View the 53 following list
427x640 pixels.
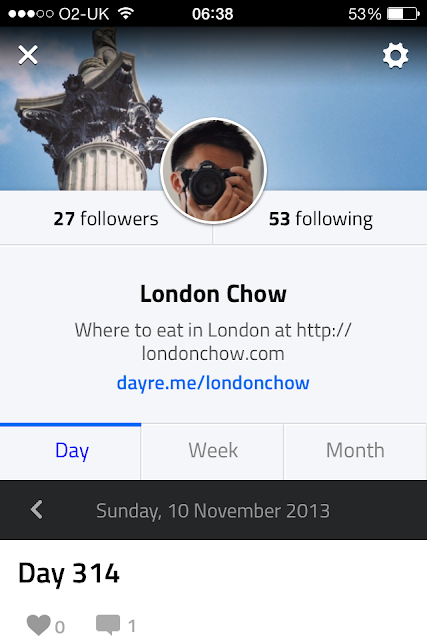(320, 219)
